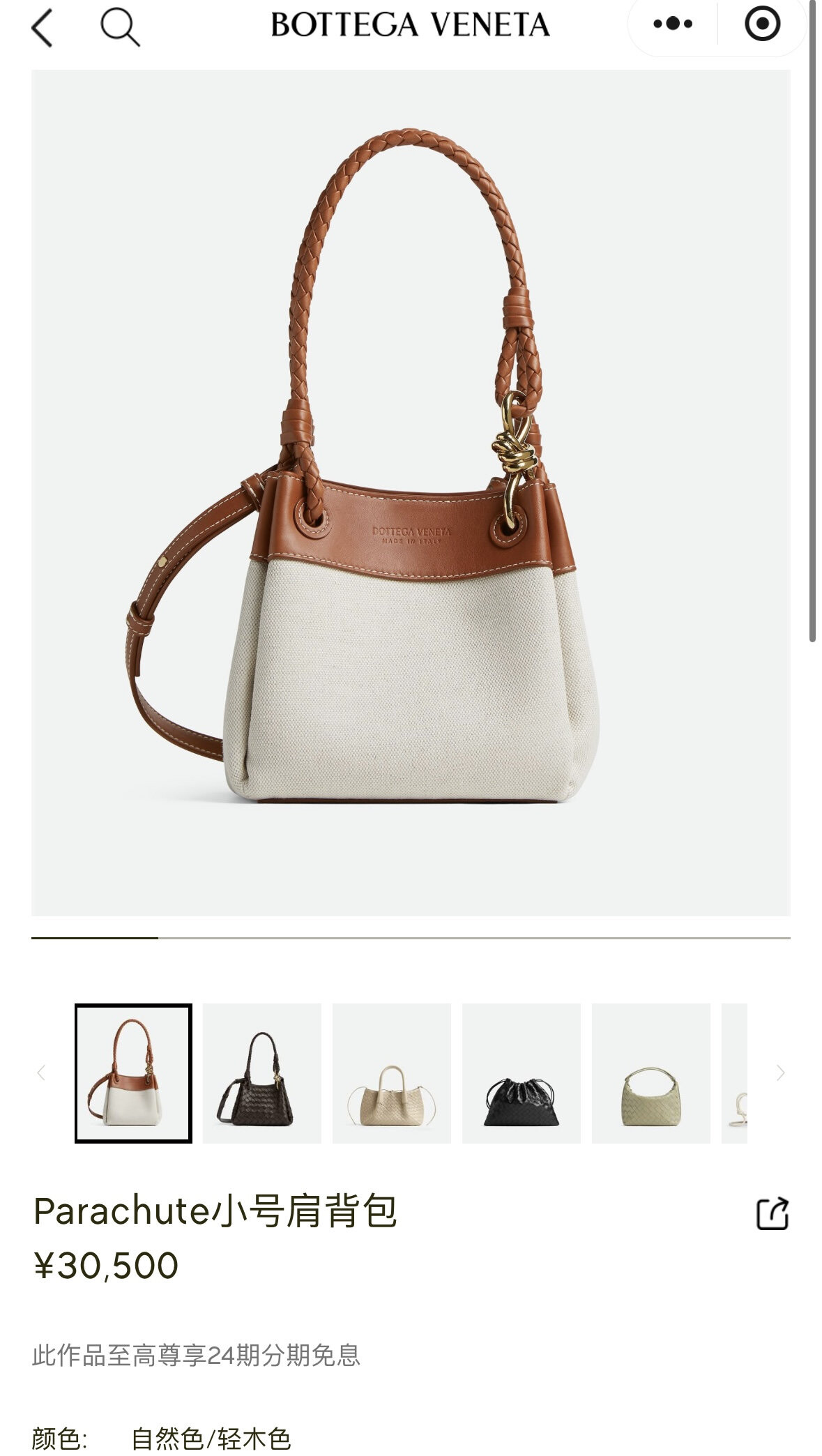The image size is (822, 1456).
Task: Open the main Parachute bag product image
Action: point(411,492)
